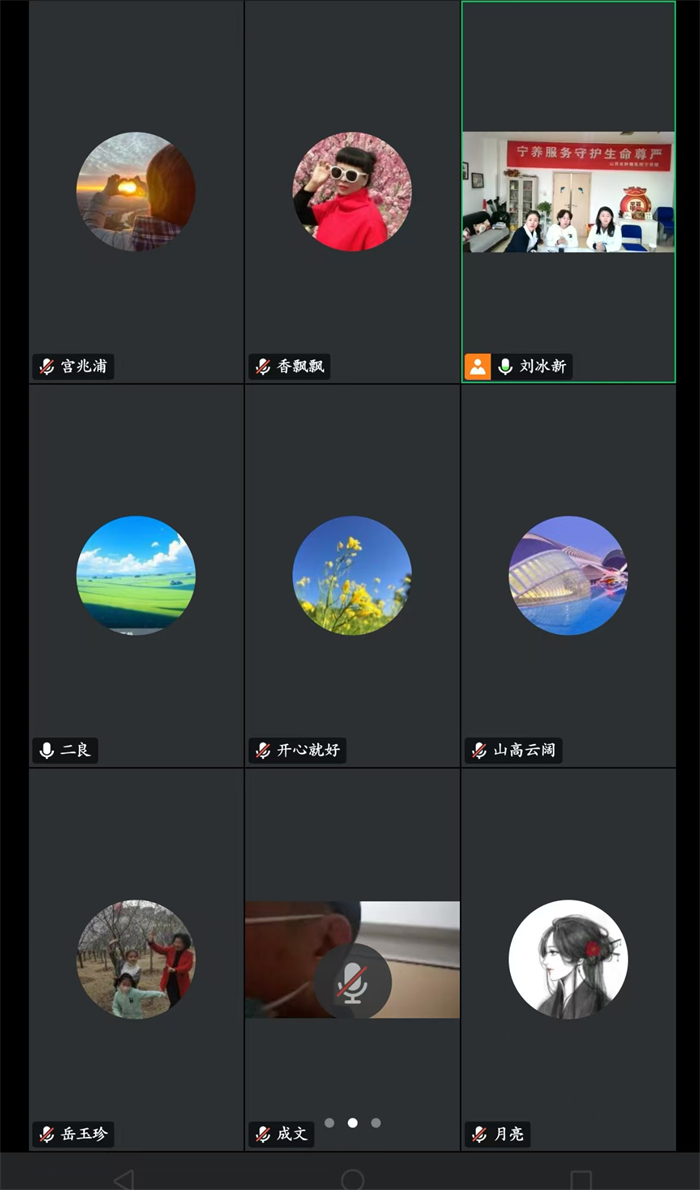Select 香飘飘's video tile
Screen dimensions: 700x1190
(x=352, y=192)
